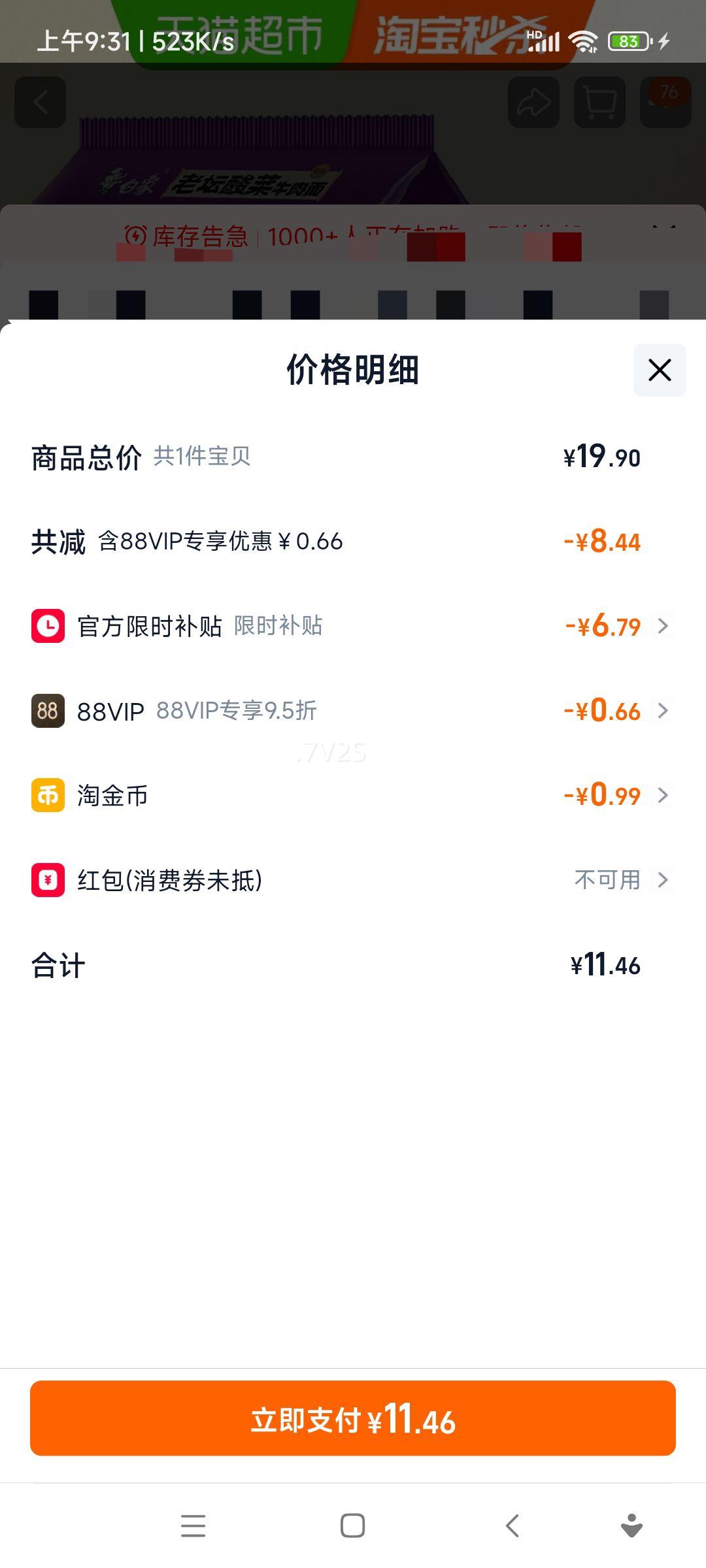The width and height of the screenshot is (706, 1568).
Task: Expand 88VIP 专享9.5折 details
Action: pos(665,711)
